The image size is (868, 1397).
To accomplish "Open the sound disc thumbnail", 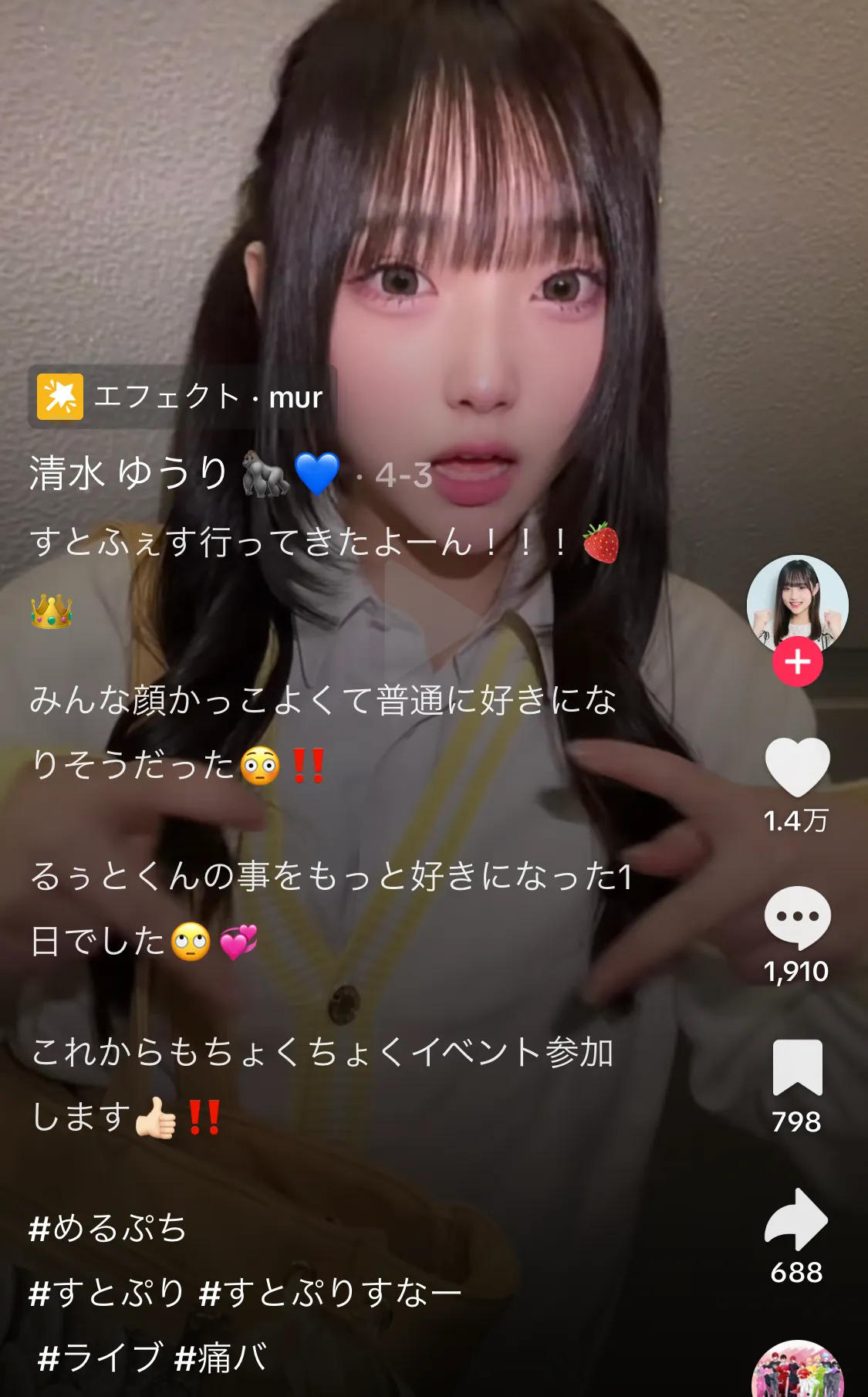I will 797,1370.
